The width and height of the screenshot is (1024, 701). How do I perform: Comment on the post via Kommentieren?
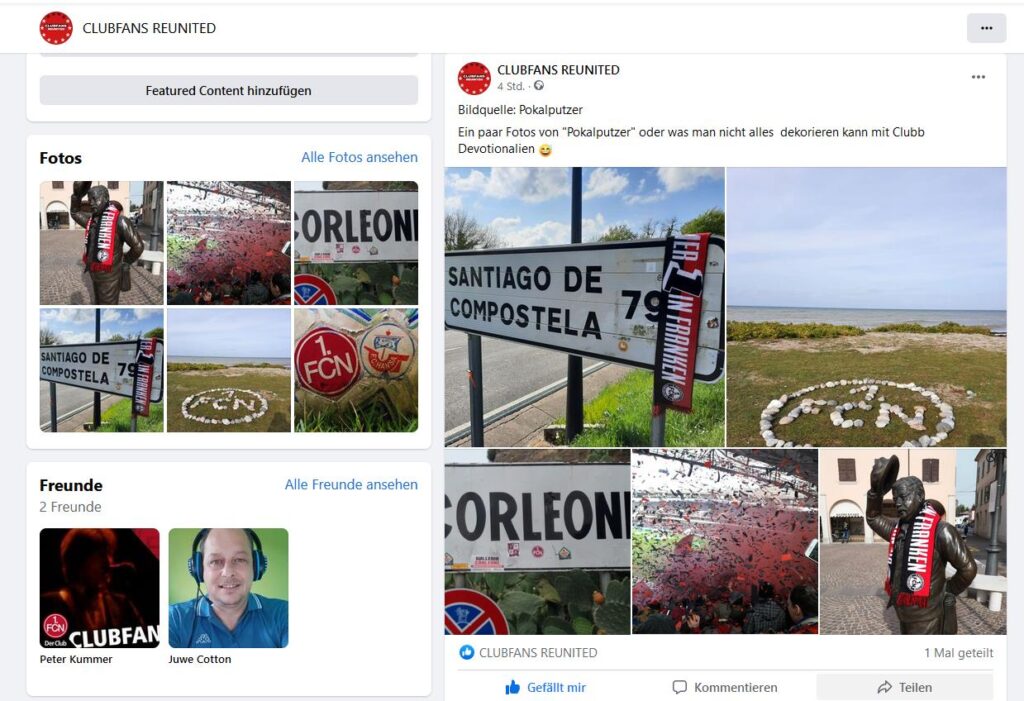click(724, 687)
